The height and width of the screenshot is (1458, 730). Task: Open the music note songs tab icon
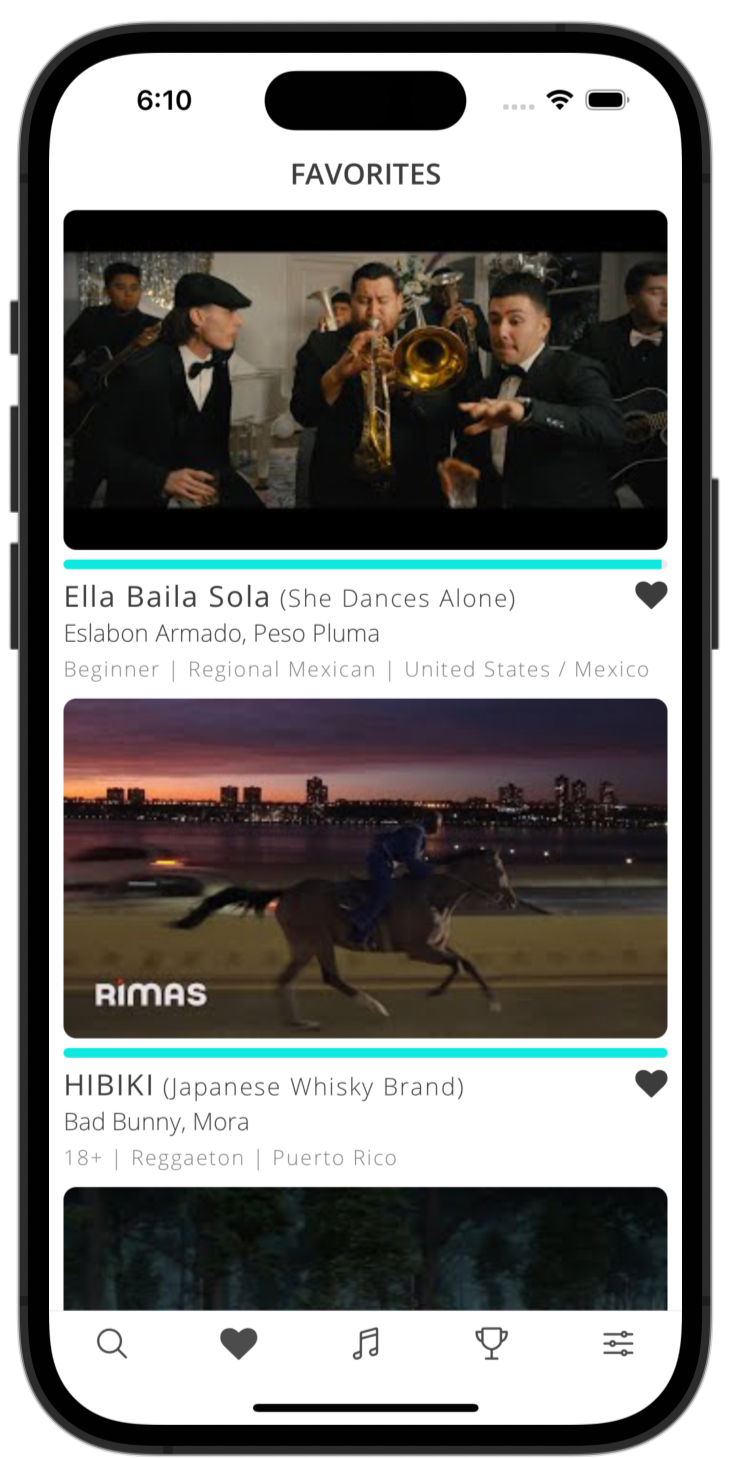point(365,1344)
